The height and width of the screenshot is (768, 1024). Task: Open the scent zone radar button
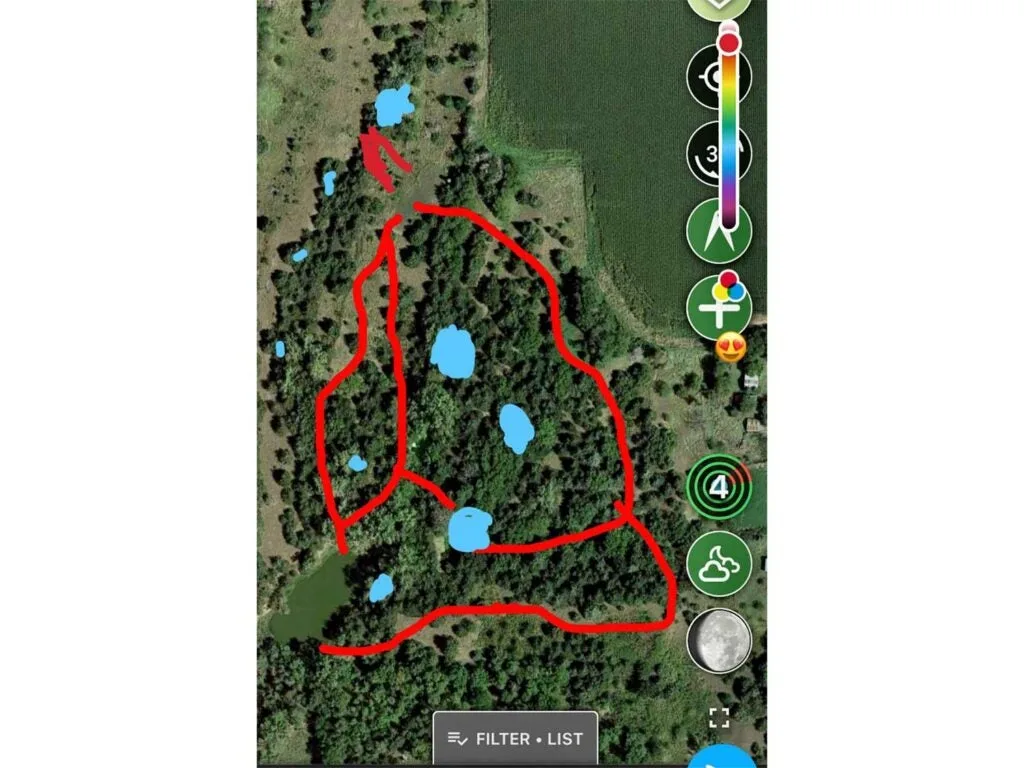pyautogui.click(x=718, y=487)
